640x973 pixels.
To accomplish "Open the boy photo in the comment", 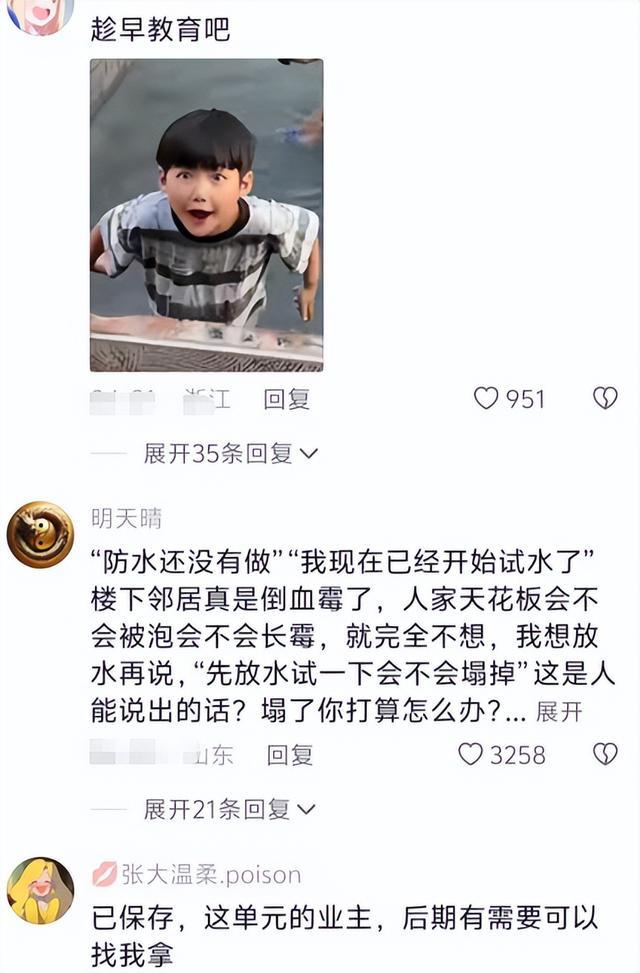I will point(206,215).
